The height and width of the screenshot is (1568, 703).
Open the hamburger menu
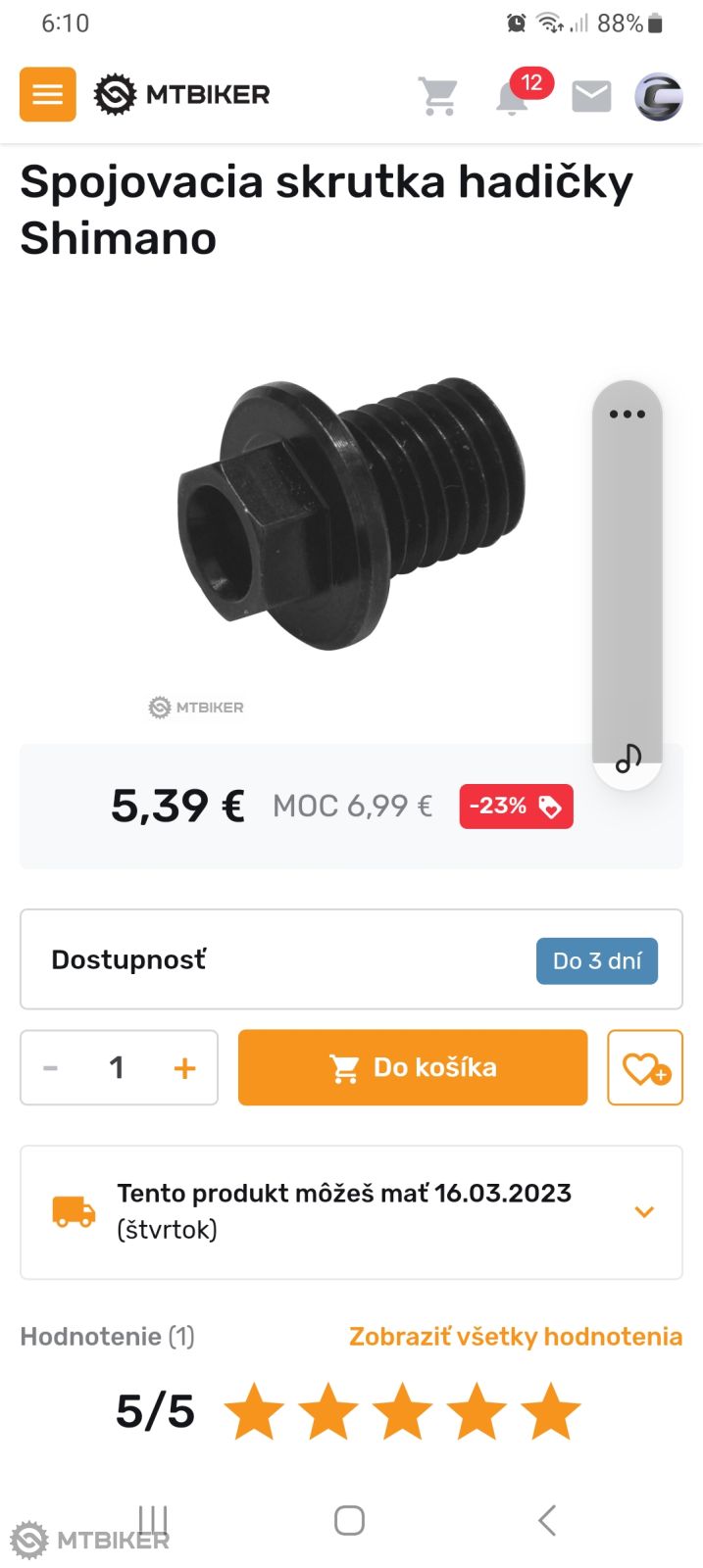(47, 94)
